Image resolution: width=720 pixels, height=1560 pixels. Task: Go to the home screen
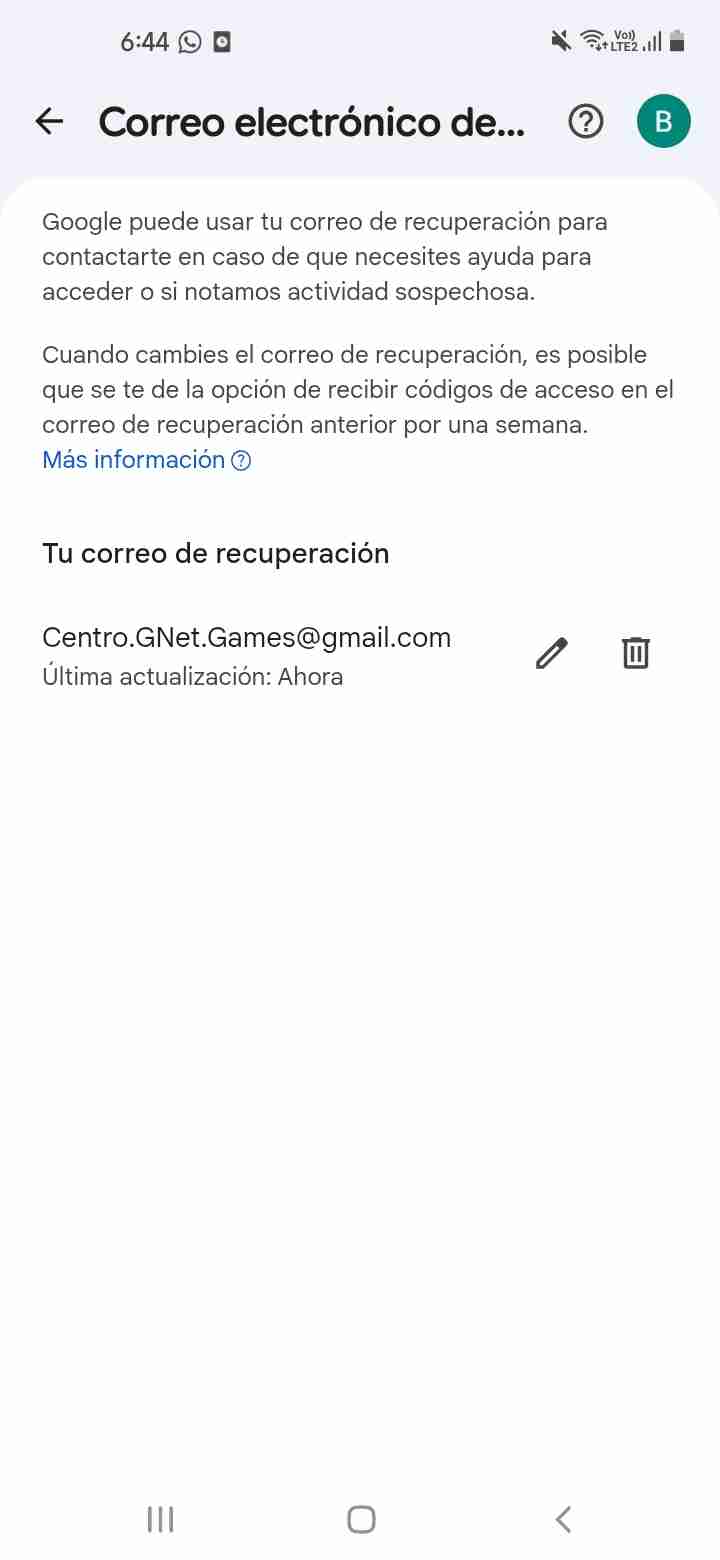point(361,1520)
